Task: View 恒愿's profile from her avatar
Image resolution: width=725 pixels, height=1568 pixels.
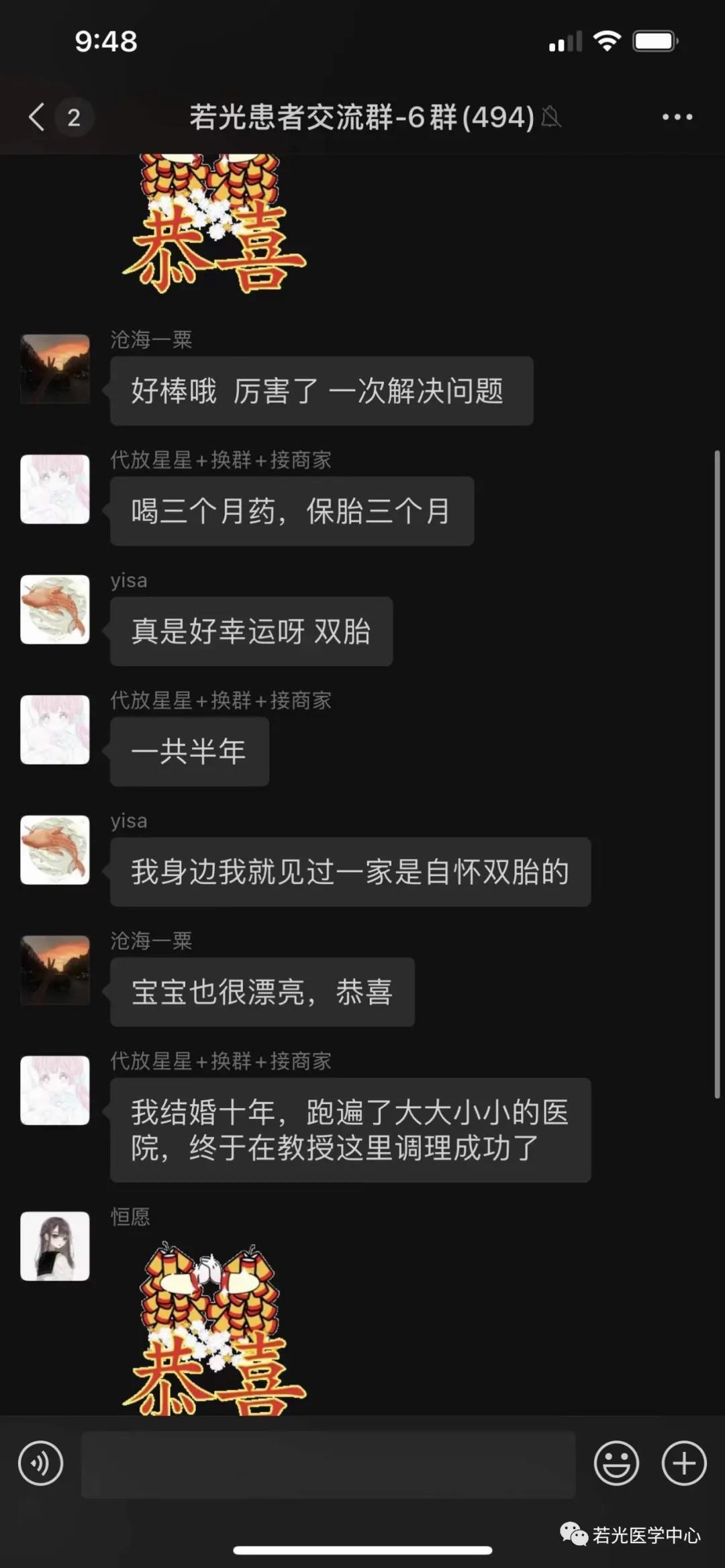Action: click(x=55, y=1246)
